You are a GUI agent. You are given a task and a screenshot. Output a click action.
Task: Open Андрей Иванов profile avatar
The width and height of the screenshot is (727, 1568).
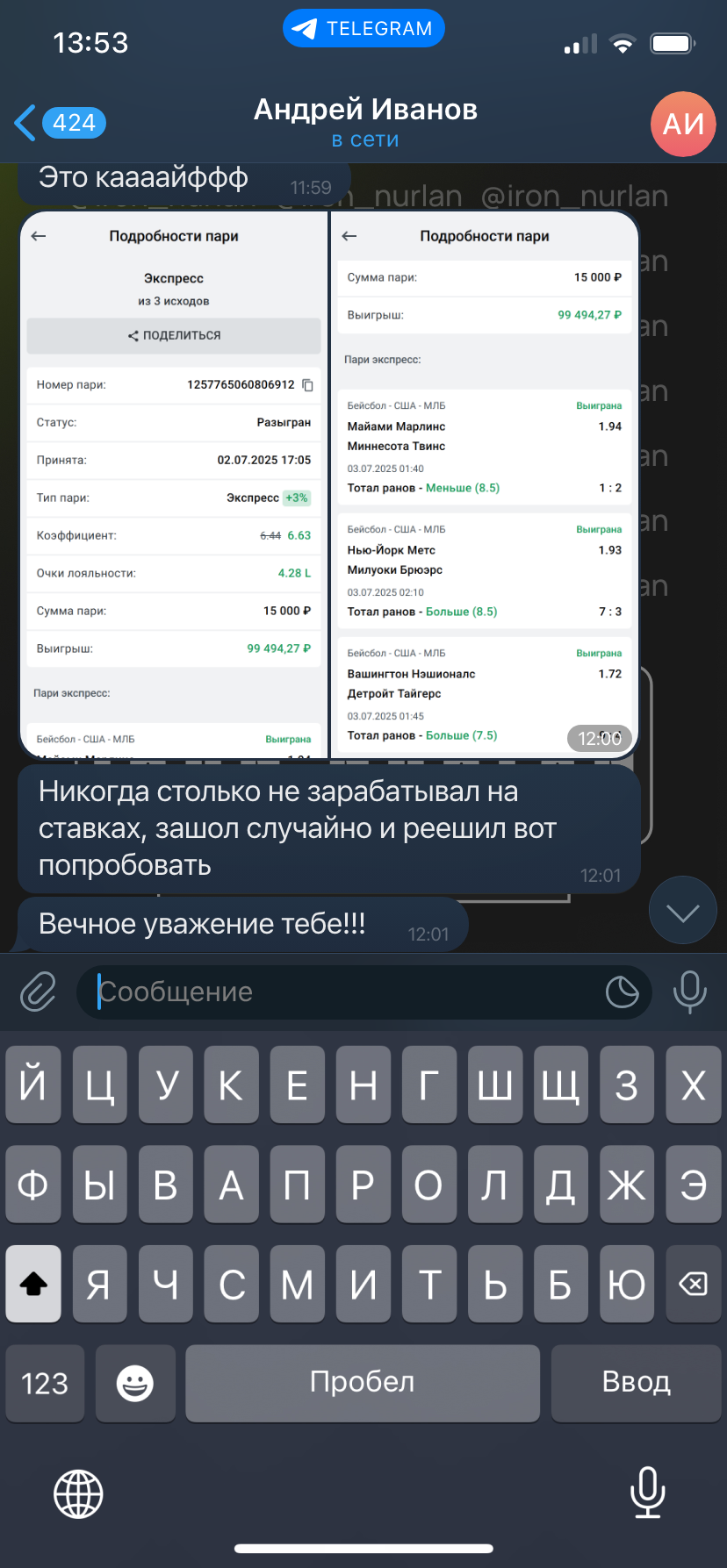[x=683, y=124]
